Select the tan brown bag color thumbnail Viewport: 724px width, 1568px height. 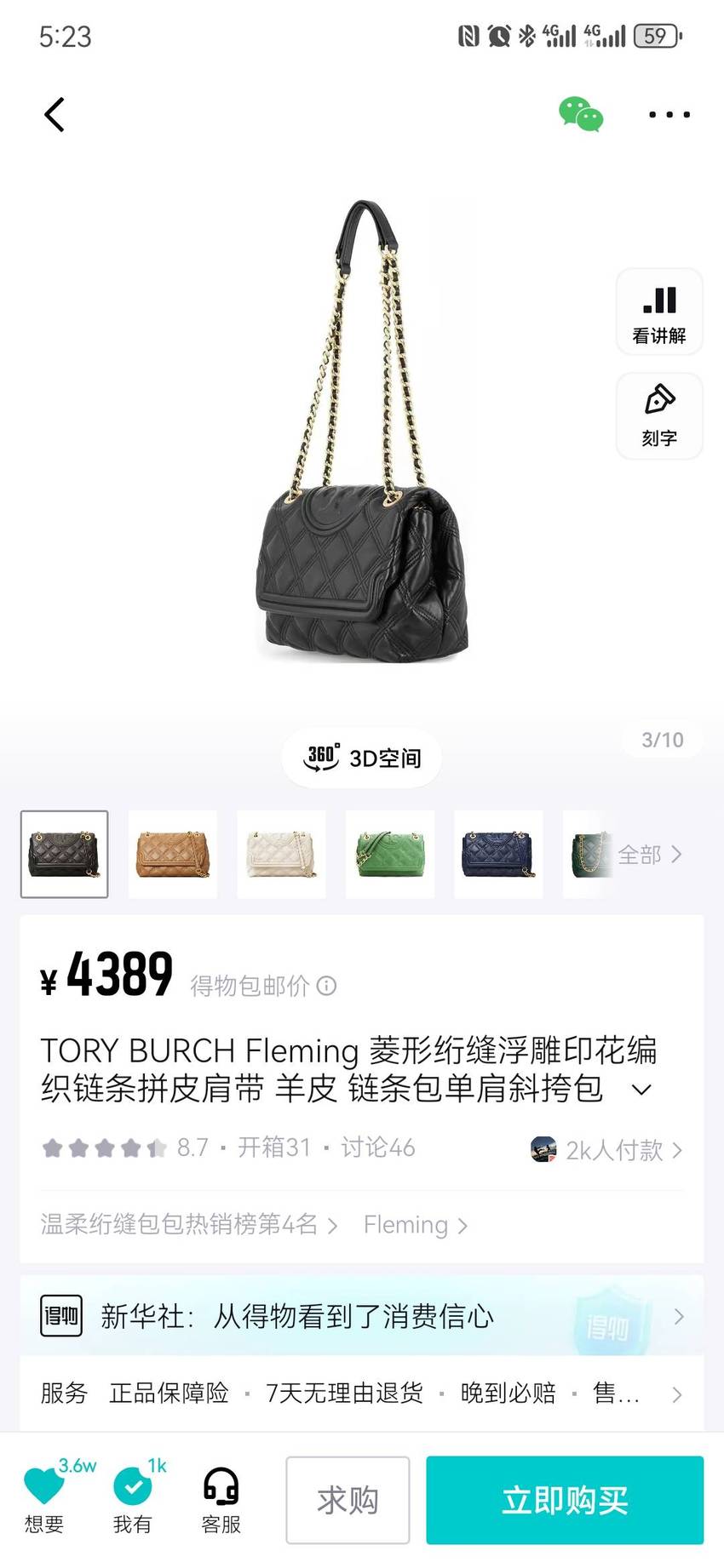tap(173, 854)
